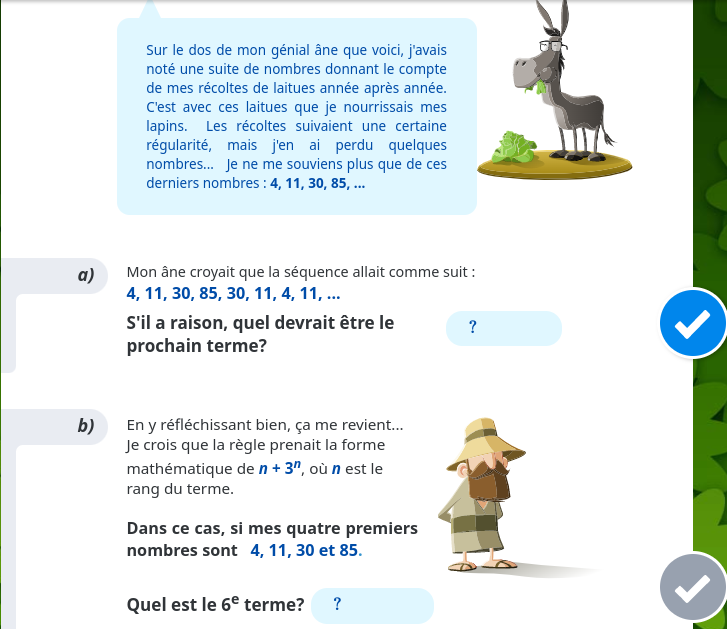Validate the answer to question a)
The height and width of the screenshot is (629, 727).
pos(692,323)
